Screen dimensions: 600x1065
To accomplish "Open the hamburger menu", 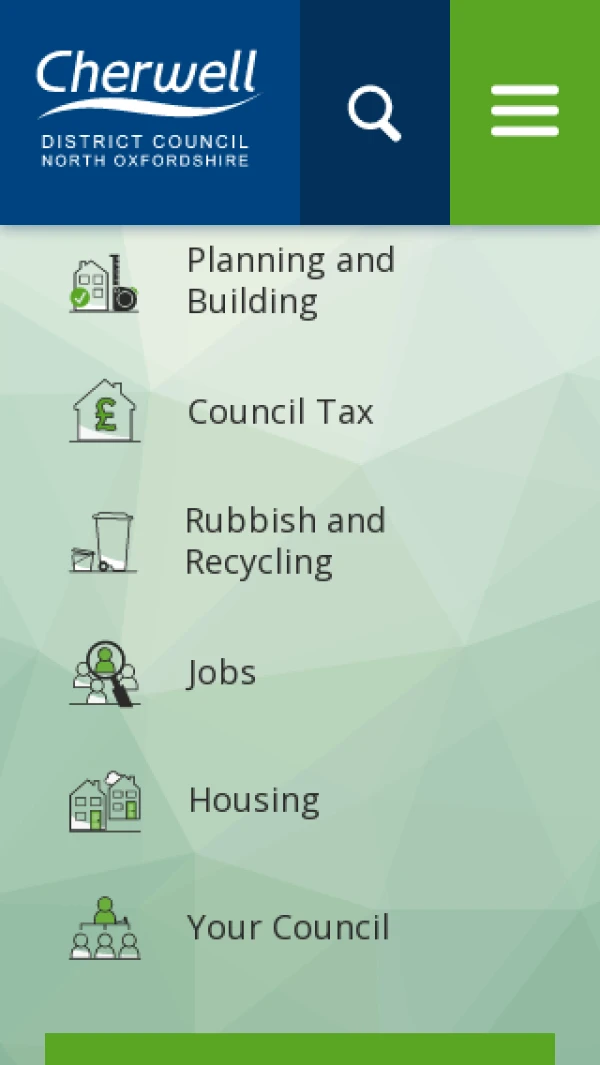I will point(525,112).
